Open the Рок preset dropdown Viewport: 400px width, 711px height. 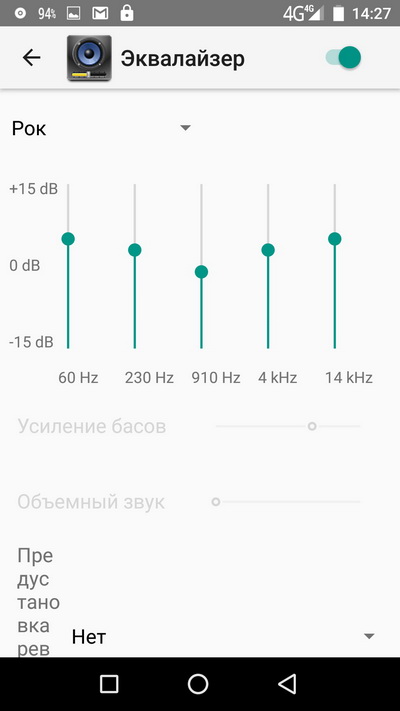102,129
